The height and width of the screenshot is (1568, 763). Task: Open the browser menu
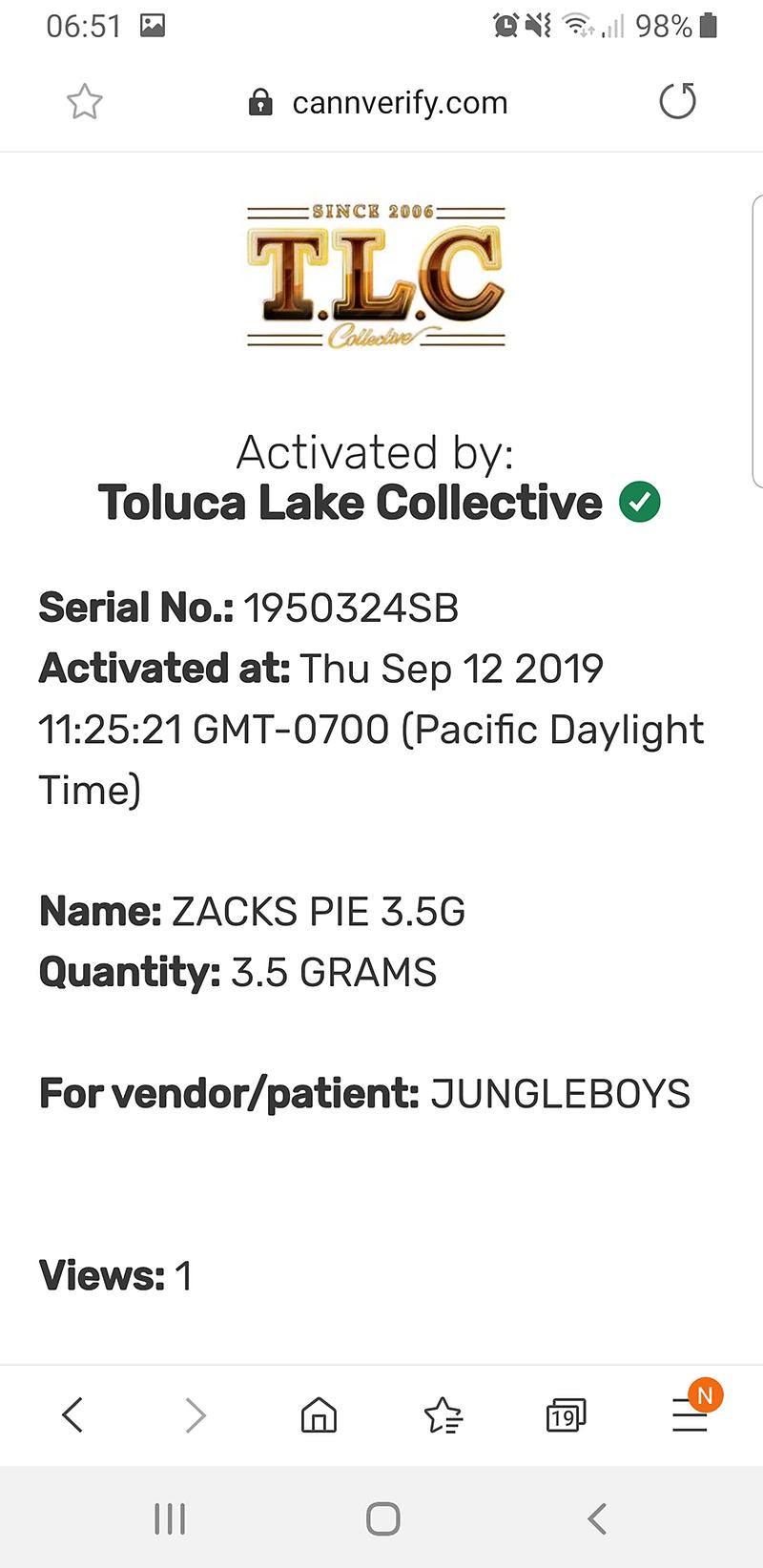click(690, 1414)
